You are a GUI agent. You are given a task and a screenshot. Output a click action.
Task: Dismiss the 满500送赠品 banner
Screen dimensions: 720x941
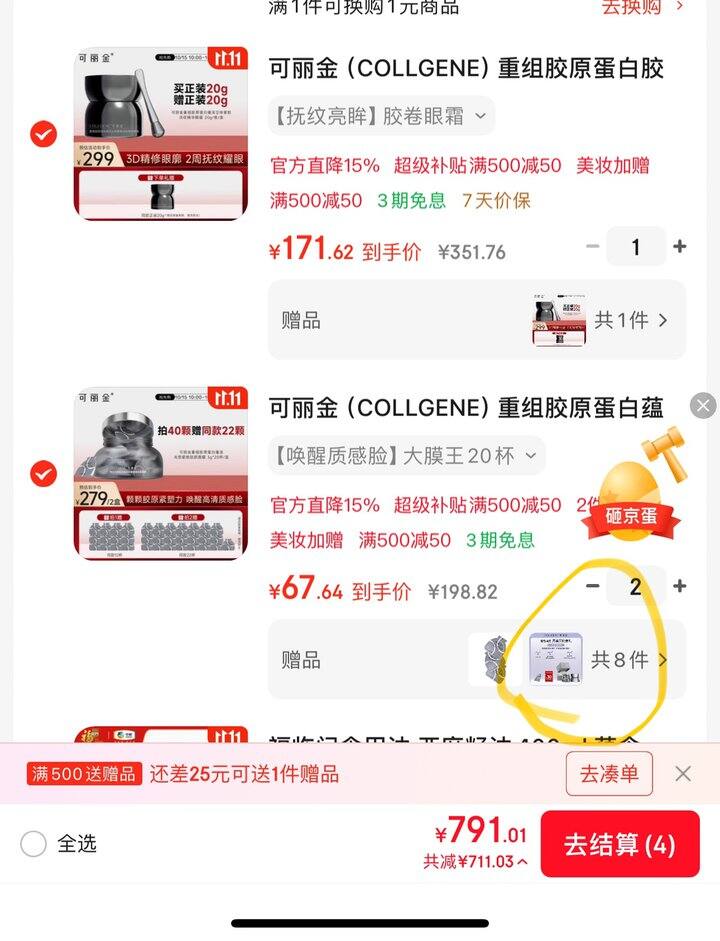(x=683, y=773)
